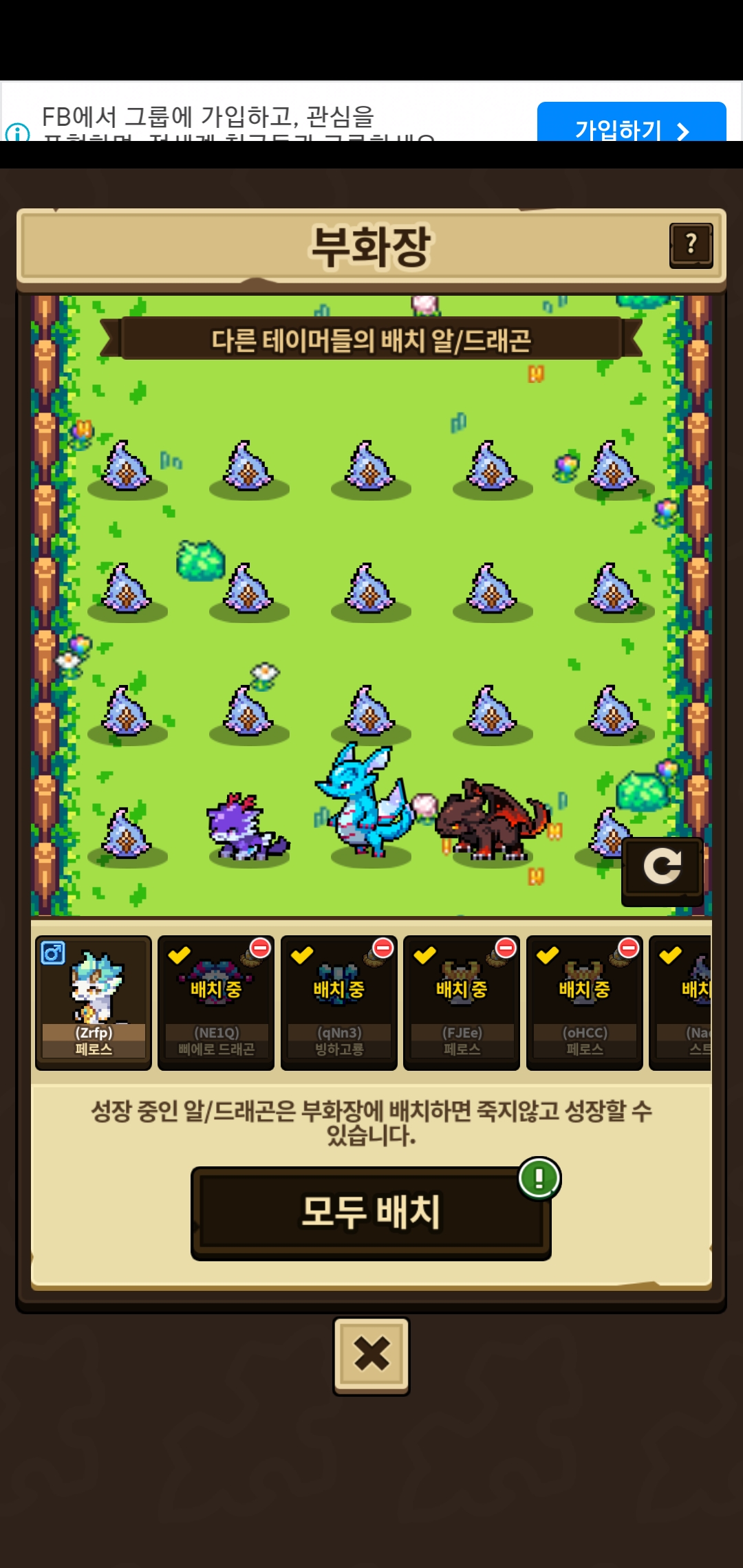This screenshot has height=1568, width=743.
Task: Remove placed (FJEe) 페로스
Action: tap(506, 948)
